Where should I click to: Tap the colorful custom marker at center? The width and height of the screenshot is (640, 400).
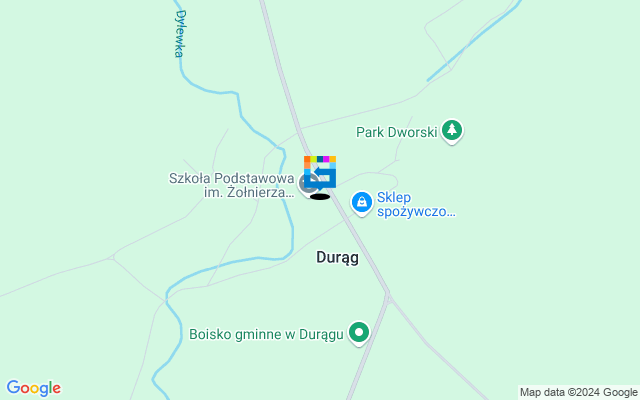[x=320, y=171]
